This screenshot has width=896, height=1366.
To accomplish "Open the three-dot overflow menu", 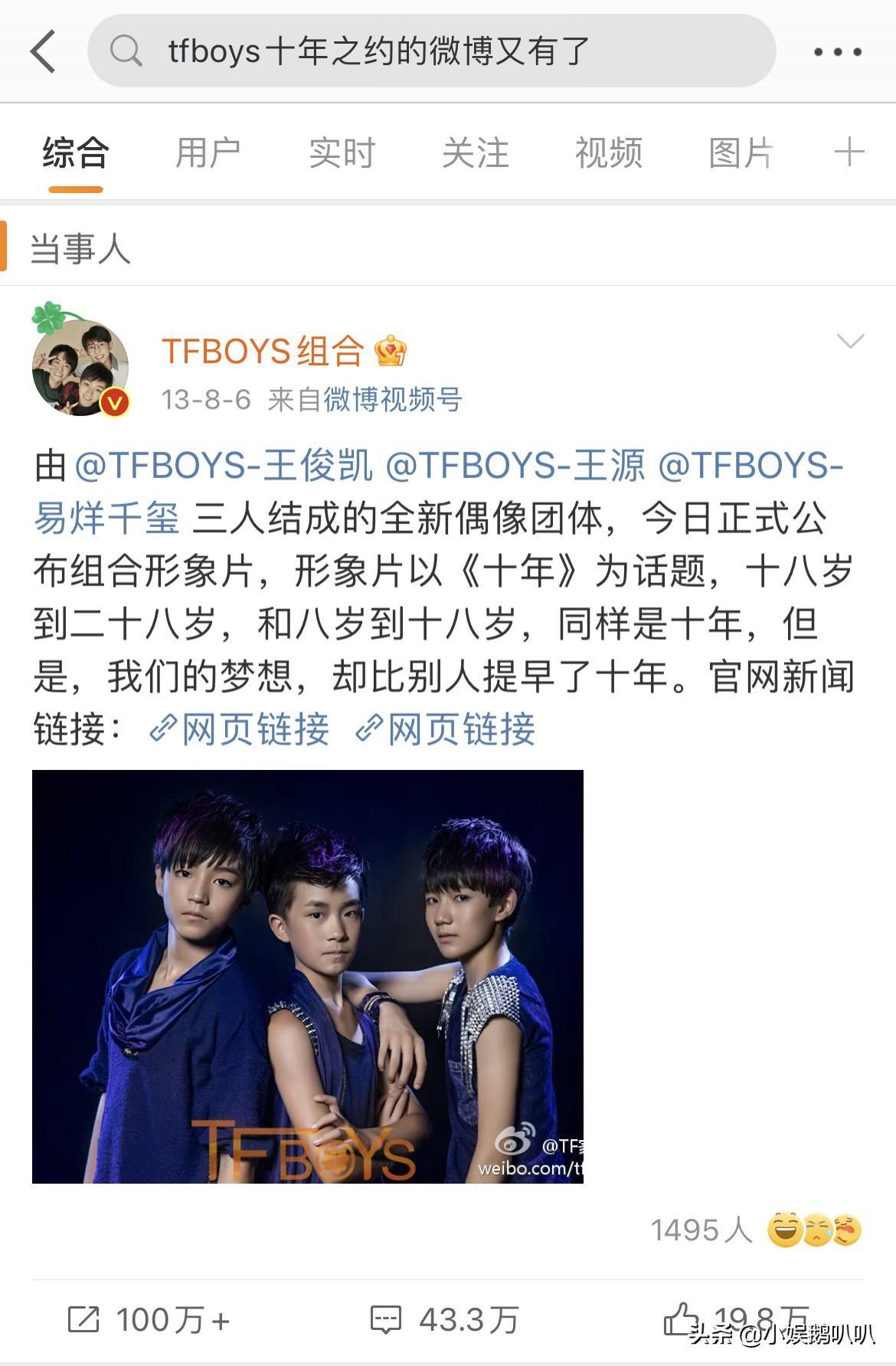I will click(837, 52).
